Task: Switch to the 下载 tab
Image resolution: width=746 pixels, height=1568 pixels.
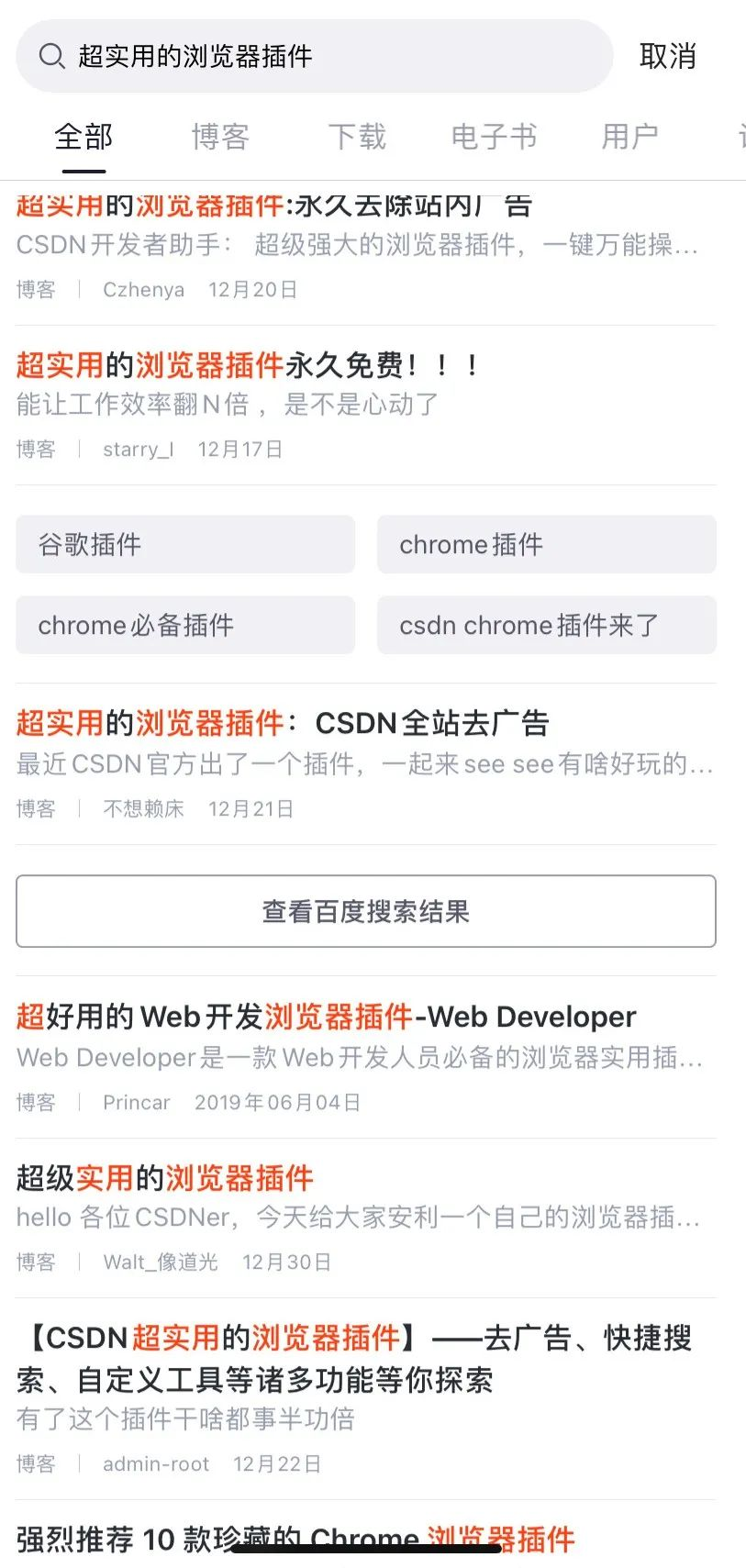Action: (357, 137)
